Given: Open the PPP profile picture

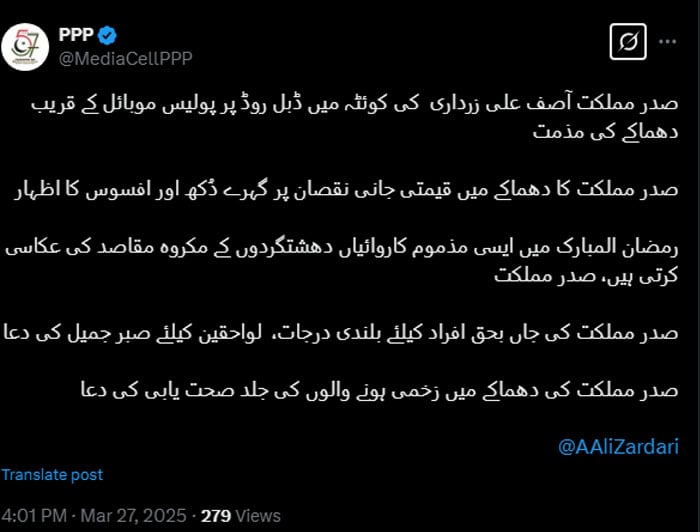Looking at the screenshot, I should [27, 45].
